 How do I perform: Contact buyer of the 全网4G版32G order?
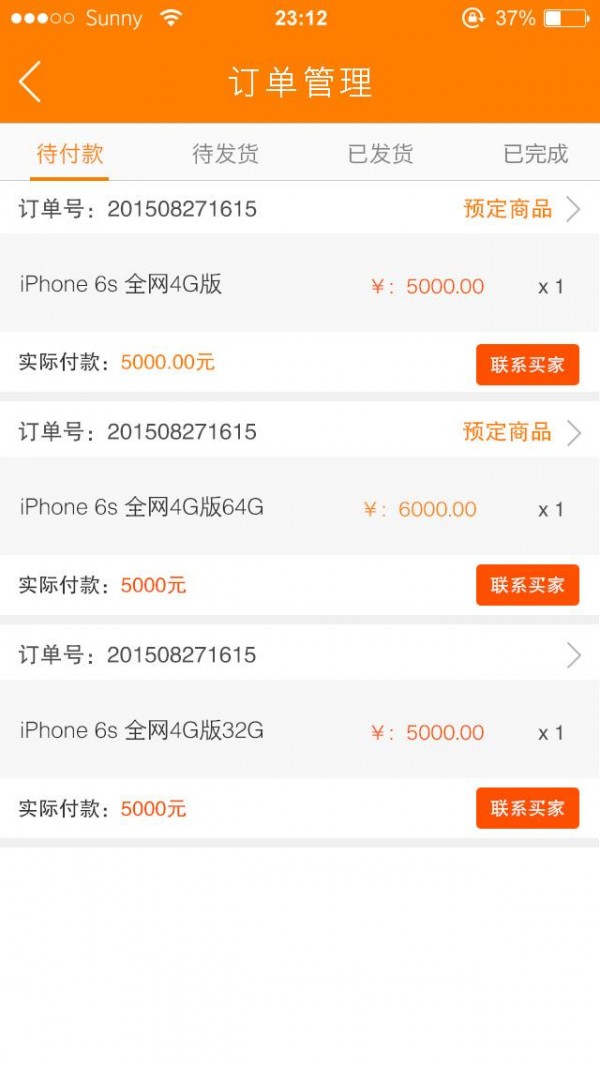[x=527, y=808]
